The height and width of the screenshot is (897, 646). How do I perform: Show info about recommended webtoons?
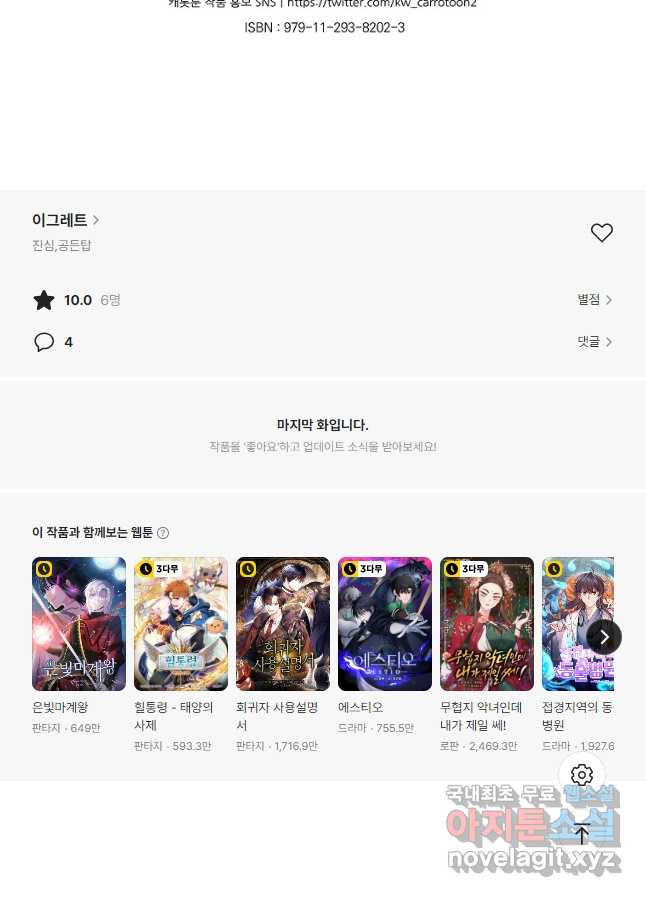click(x=163, y=533)
